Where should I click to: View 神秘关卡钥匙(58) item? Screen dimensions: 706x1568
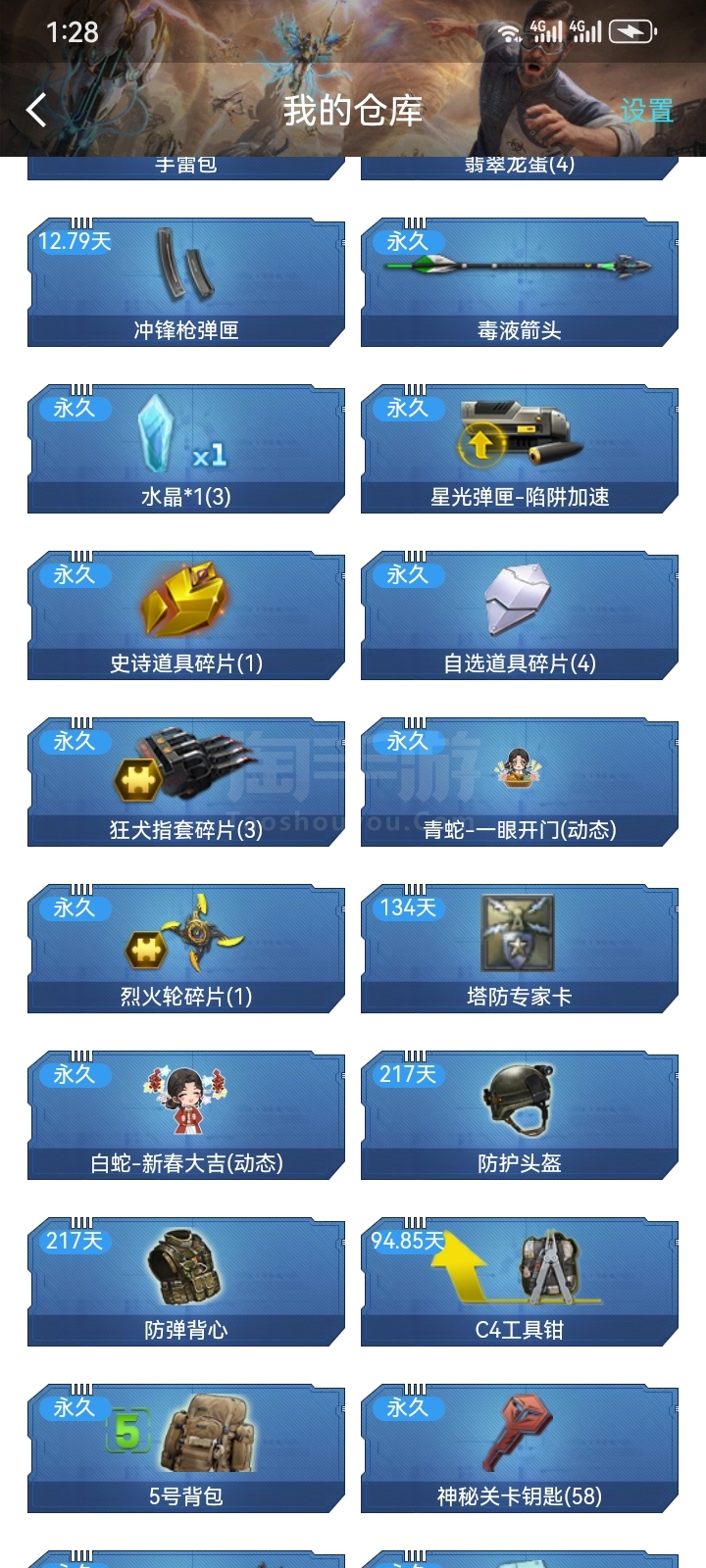pos(520,1449)
